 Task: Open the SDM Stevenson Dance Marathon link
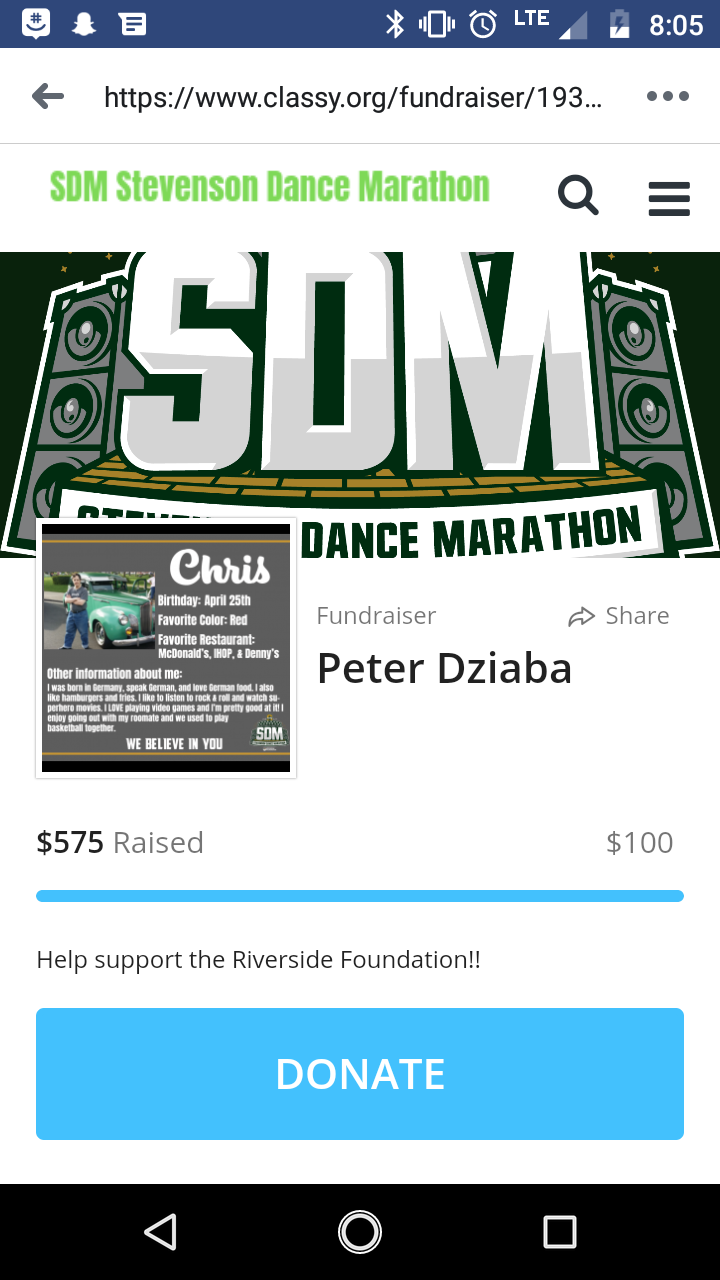click(x=270, y=187)
